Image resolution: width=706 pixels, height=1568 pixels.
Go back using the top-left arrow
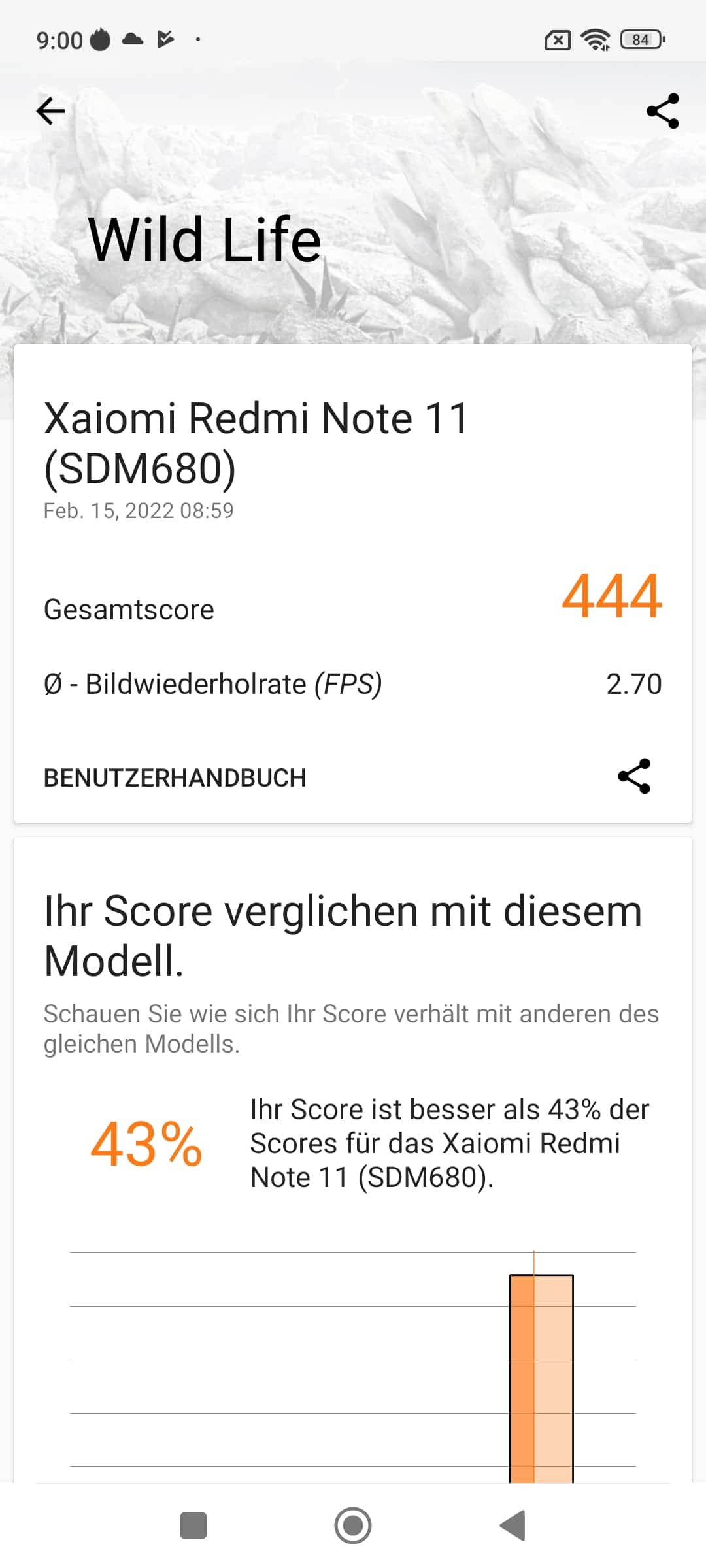pyautogui.click(x=50, y=111)
